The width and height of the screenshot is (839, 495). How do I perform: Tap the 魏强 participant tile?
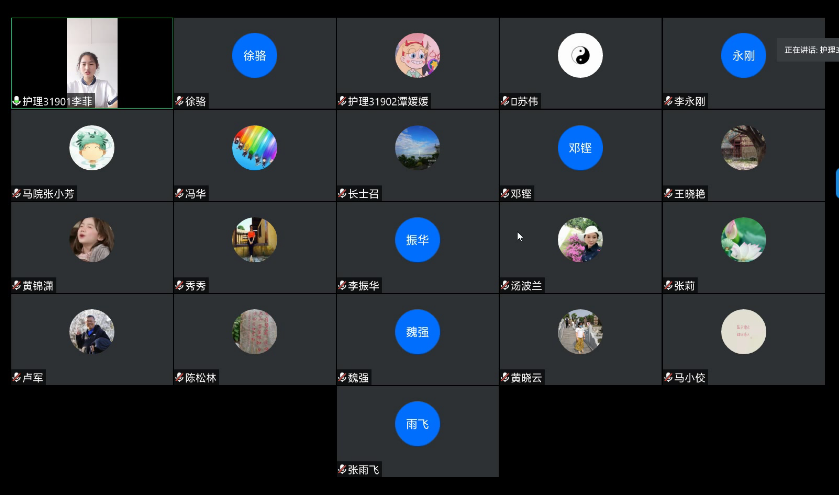pyautogui.click(x=417, y=332)
